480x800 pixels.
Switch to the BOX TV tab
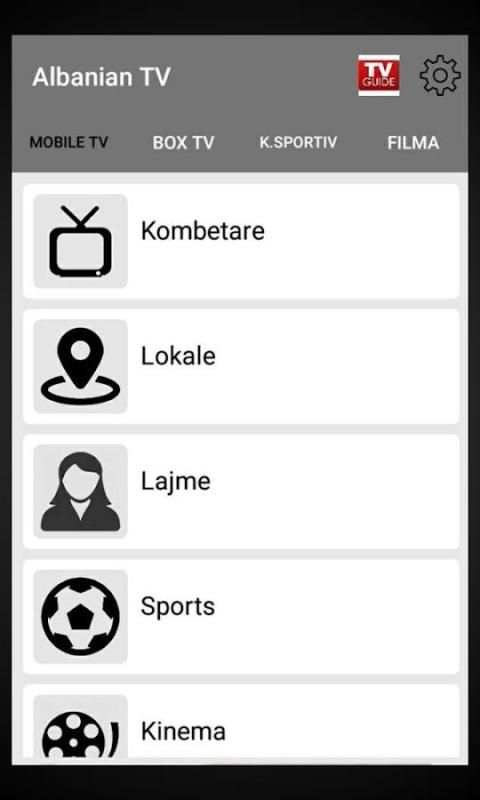pyautogui.click(x=183, y=143)
